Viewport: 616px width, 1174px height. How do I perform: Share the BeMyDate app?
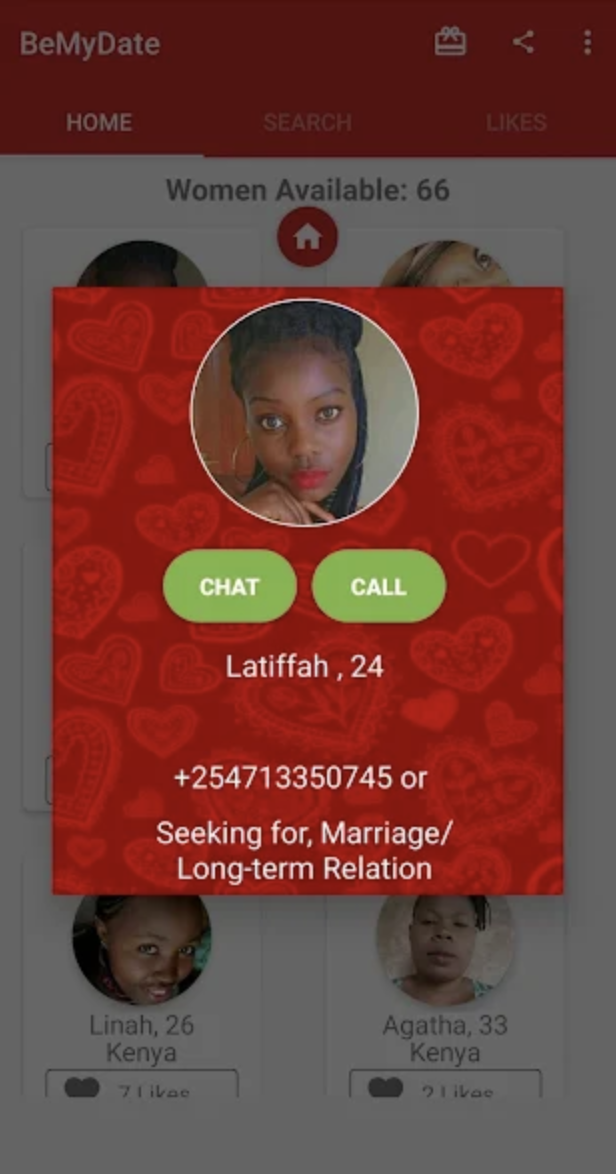[x=522, y=42]
